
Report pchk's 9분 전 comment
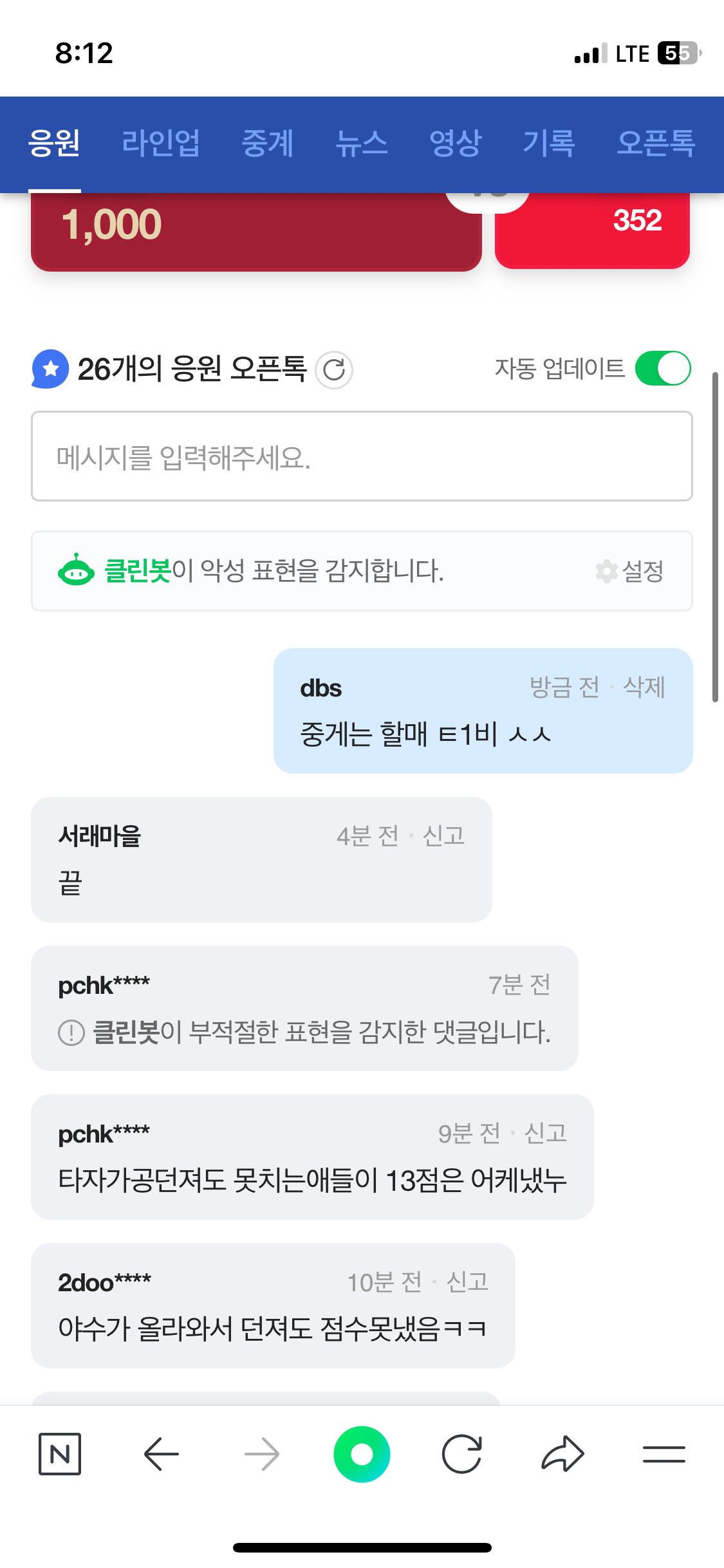[546, 1134]
